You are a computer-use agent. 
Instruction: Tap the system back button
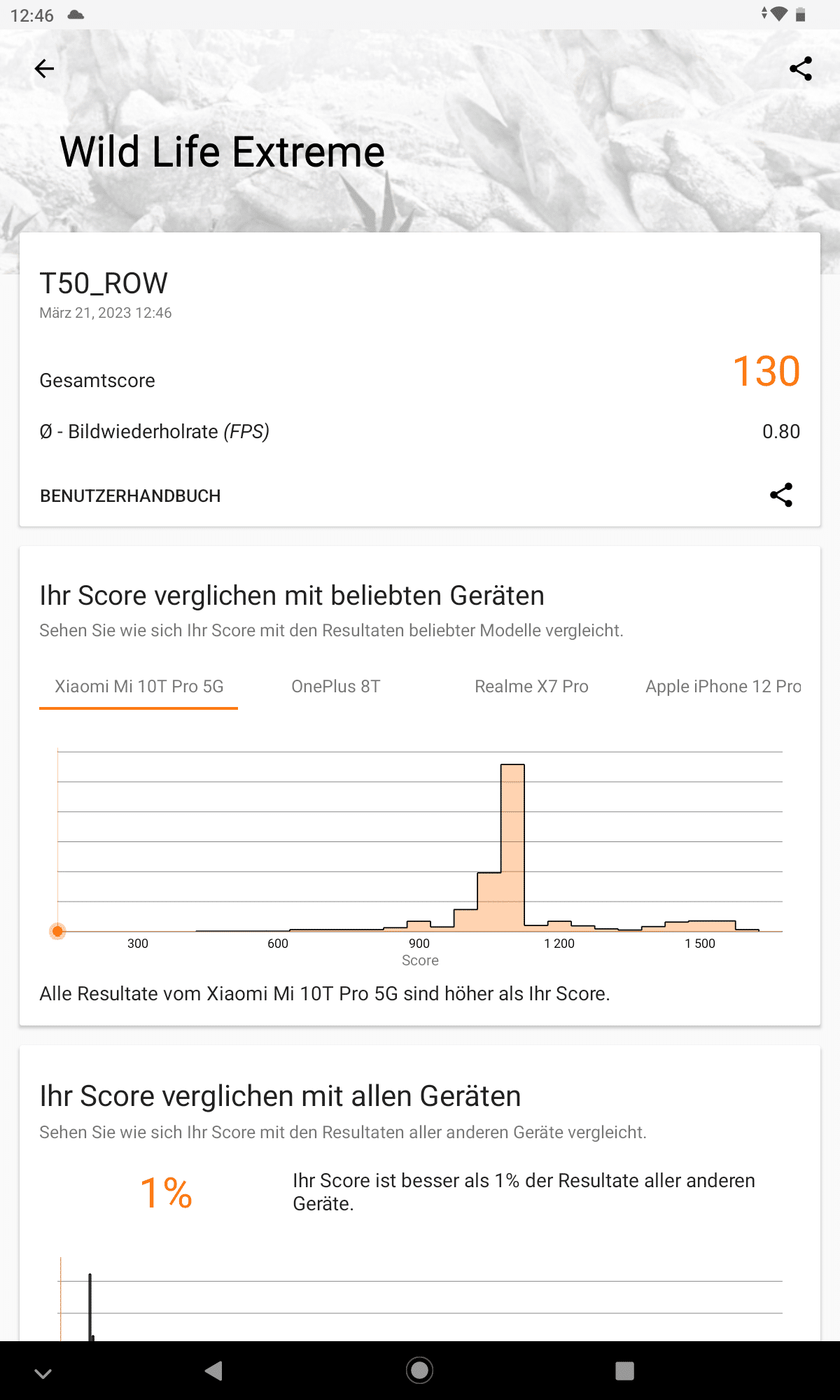(x=213, y=1371)
